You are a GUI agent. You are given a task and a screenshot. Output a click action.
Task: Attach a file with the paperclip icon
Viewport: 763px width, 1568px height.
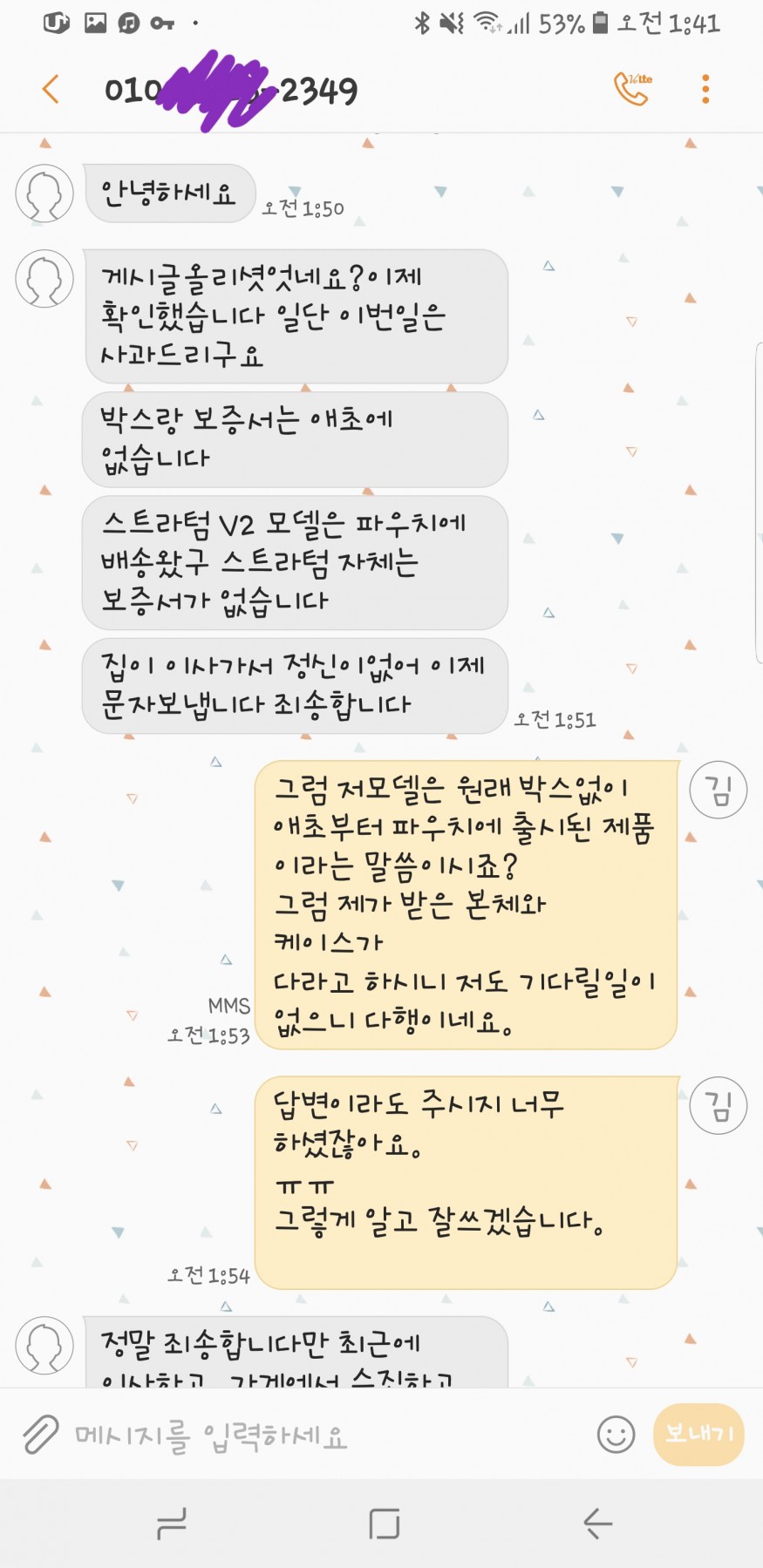(x=40, y=1434)
